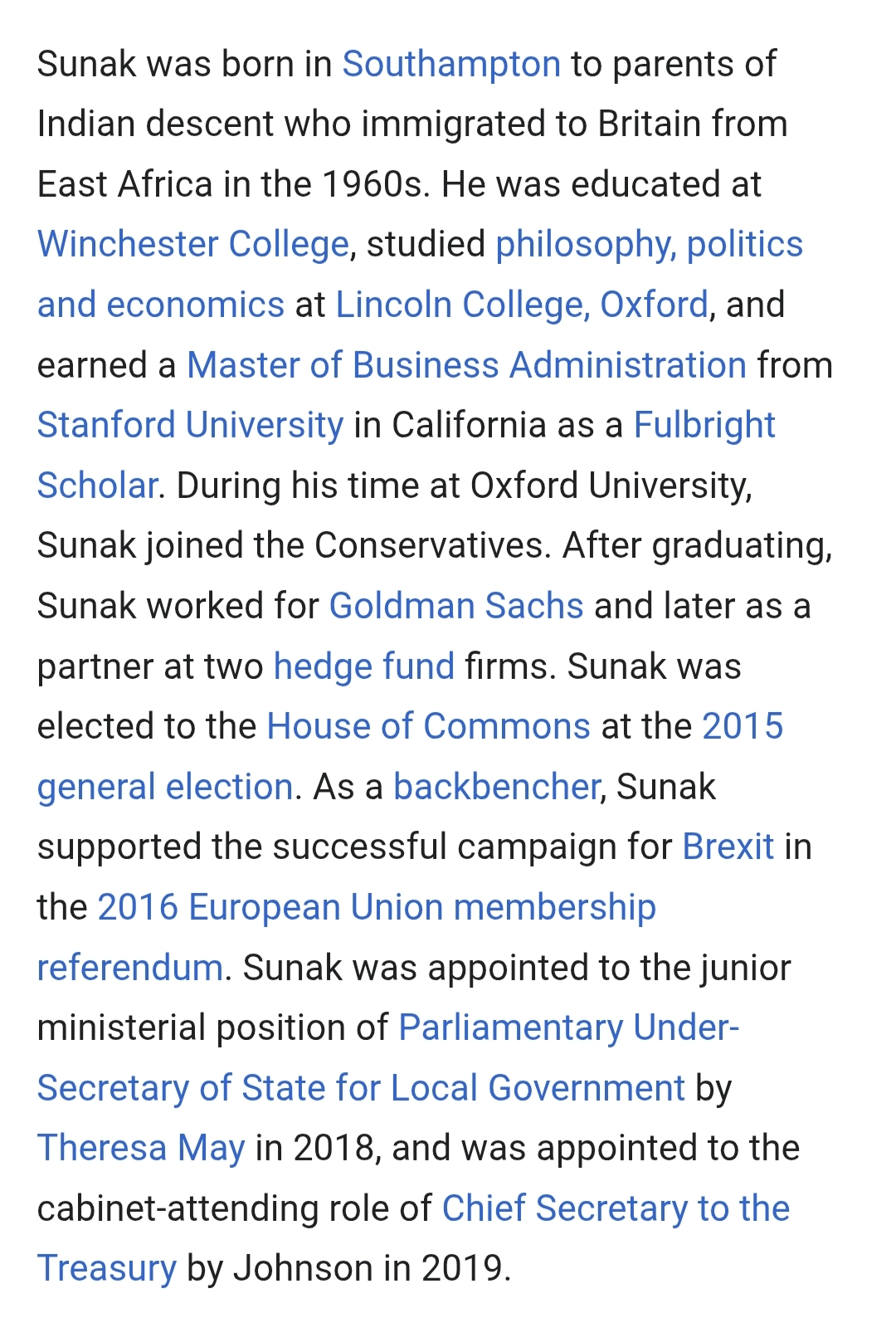Open the Fulbright Scholar link
Image resolution: width=896 pixels, height=1318 pixels.
[x=704, y=425]
